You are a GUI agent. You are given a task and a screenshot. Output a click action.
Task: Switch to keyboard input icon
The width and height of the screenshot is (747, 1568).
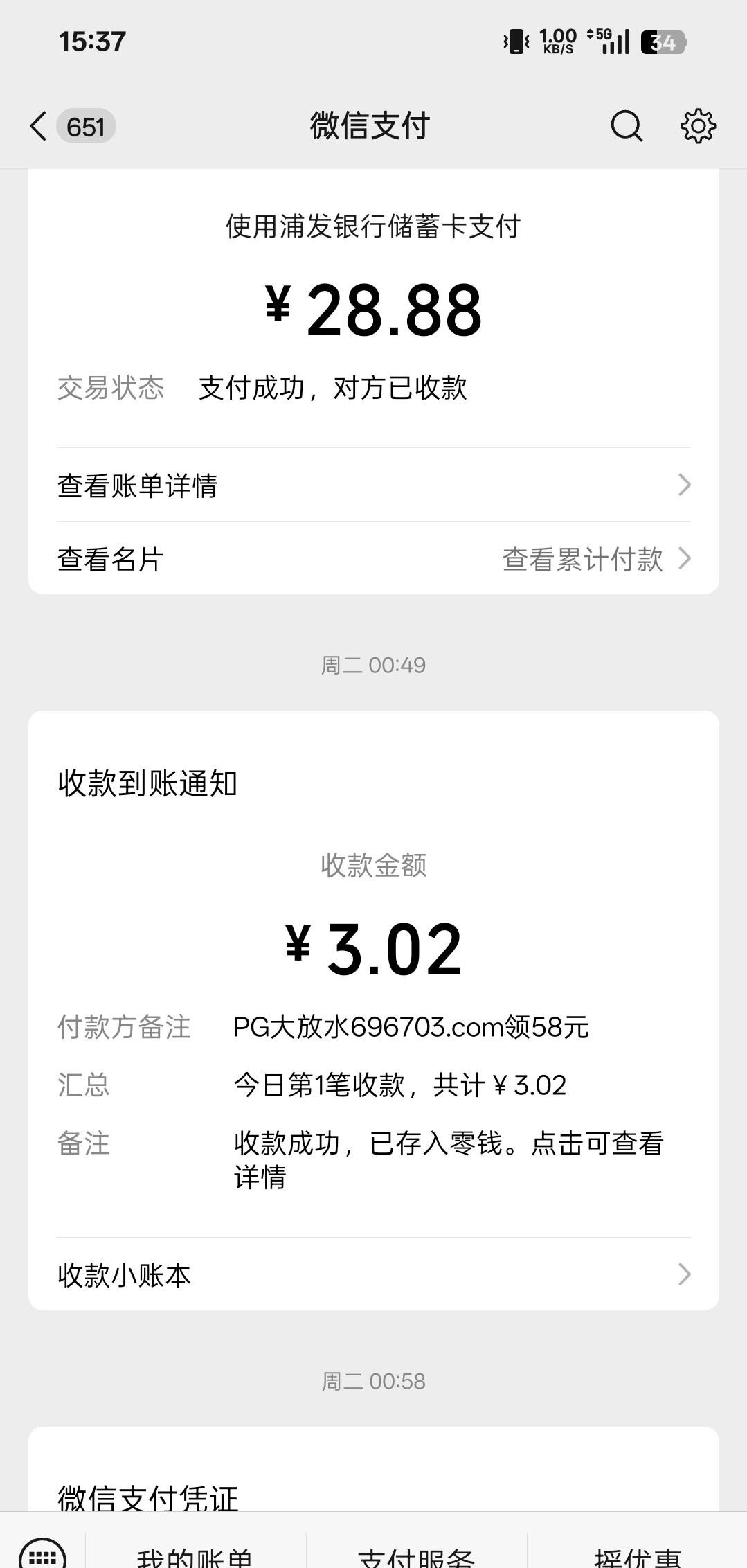coord(42,1555)
